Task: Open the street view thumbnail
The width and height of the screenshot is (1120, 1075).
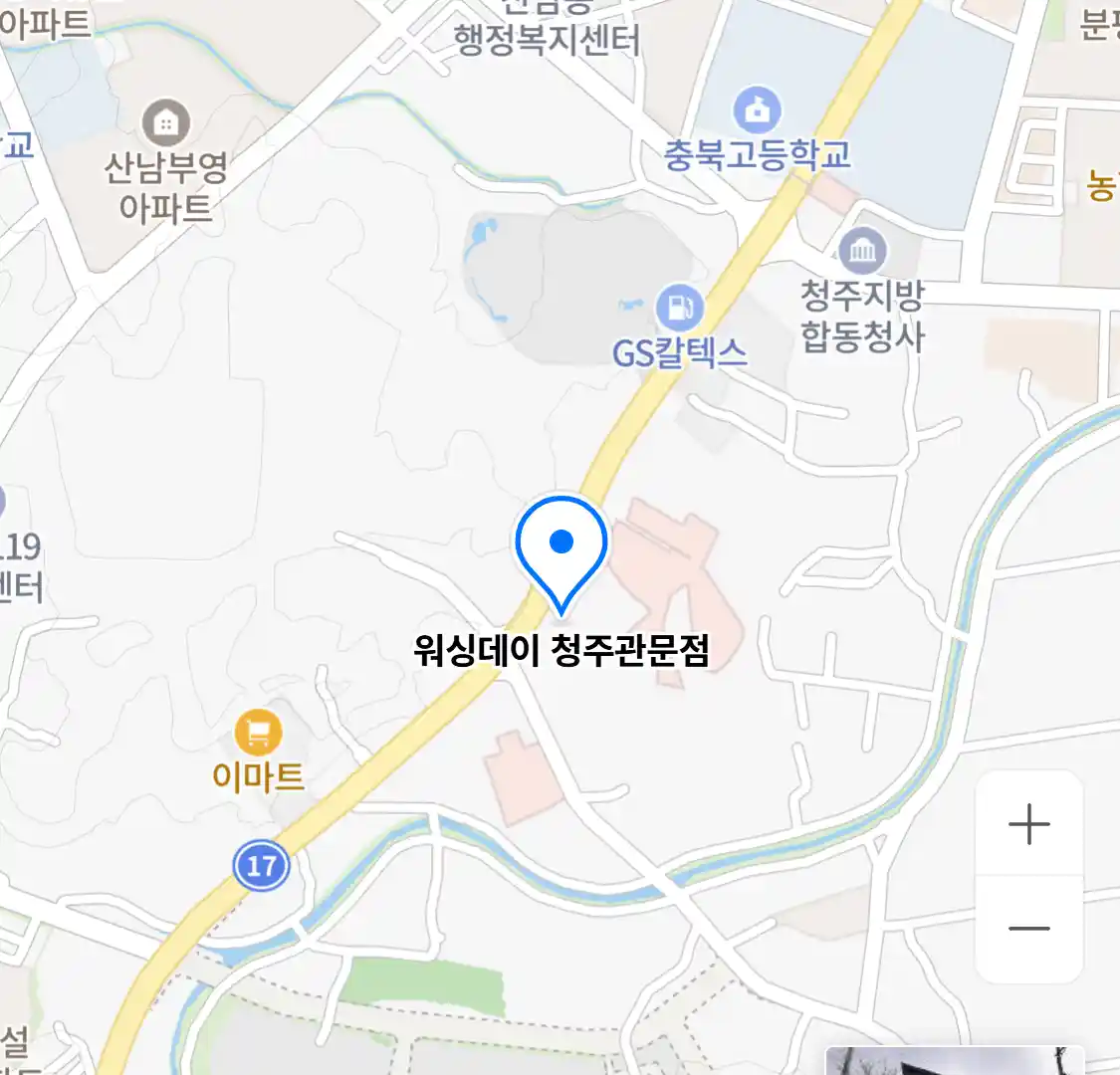Action: pos(954,1061)
